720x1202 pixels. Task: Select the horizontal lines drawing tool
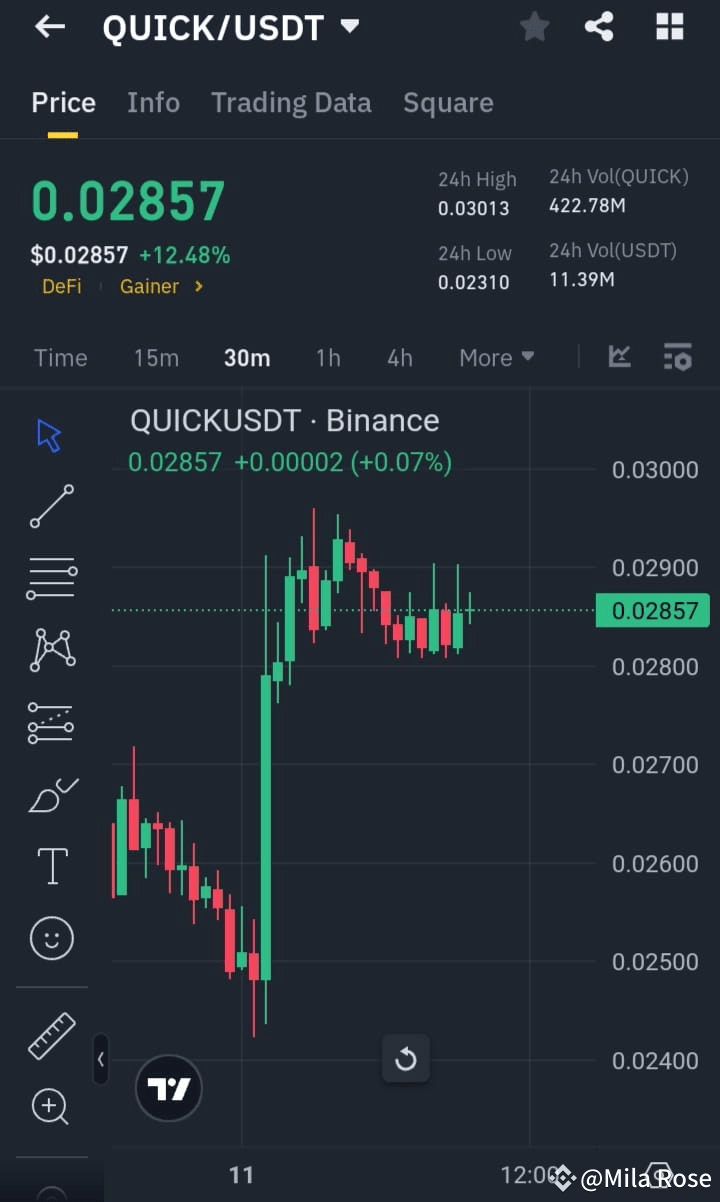pos(51,578)
